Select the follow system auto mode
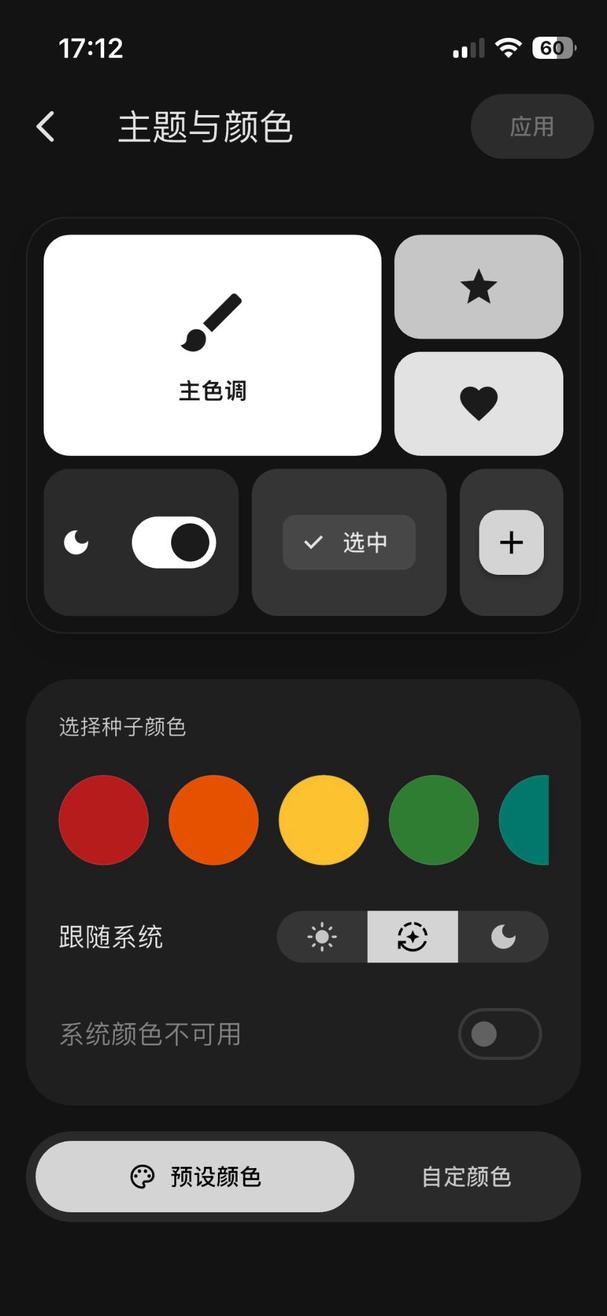Screen dimensions: 607x1316 pos(412,937)
